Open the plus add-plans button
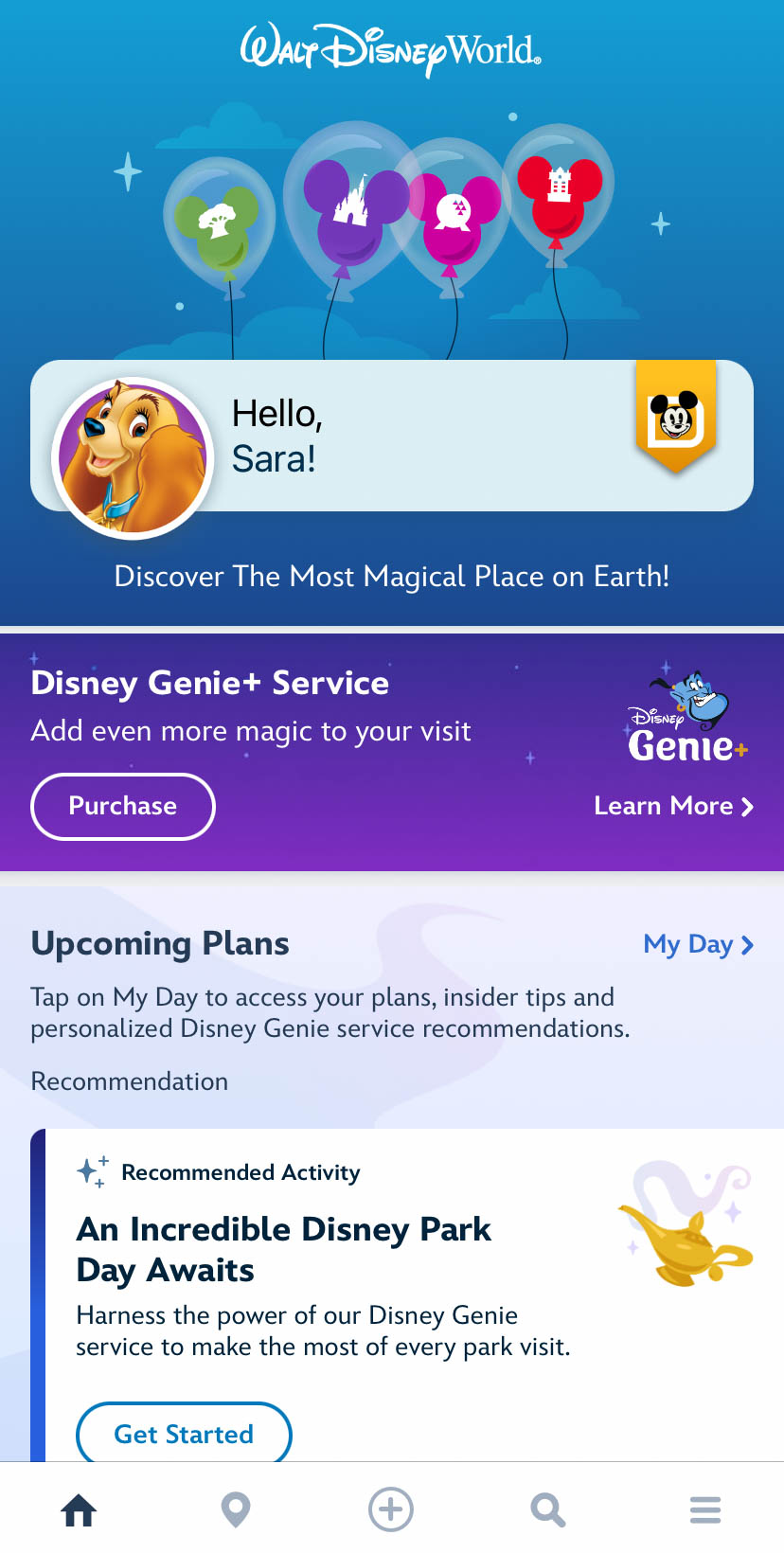 [x=391, y=1509]
